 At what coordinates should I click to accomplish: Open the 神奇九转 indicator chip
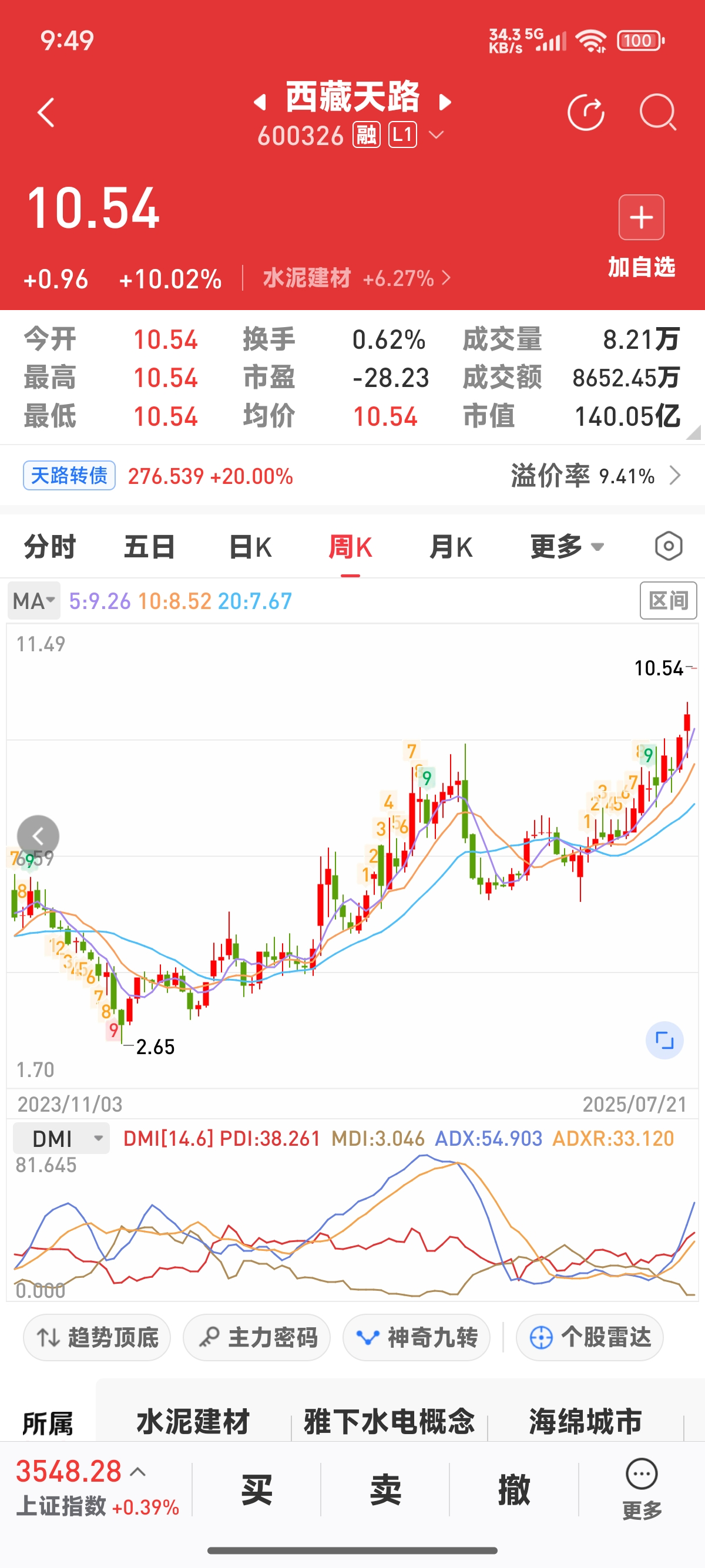[x=417, y=1337]
